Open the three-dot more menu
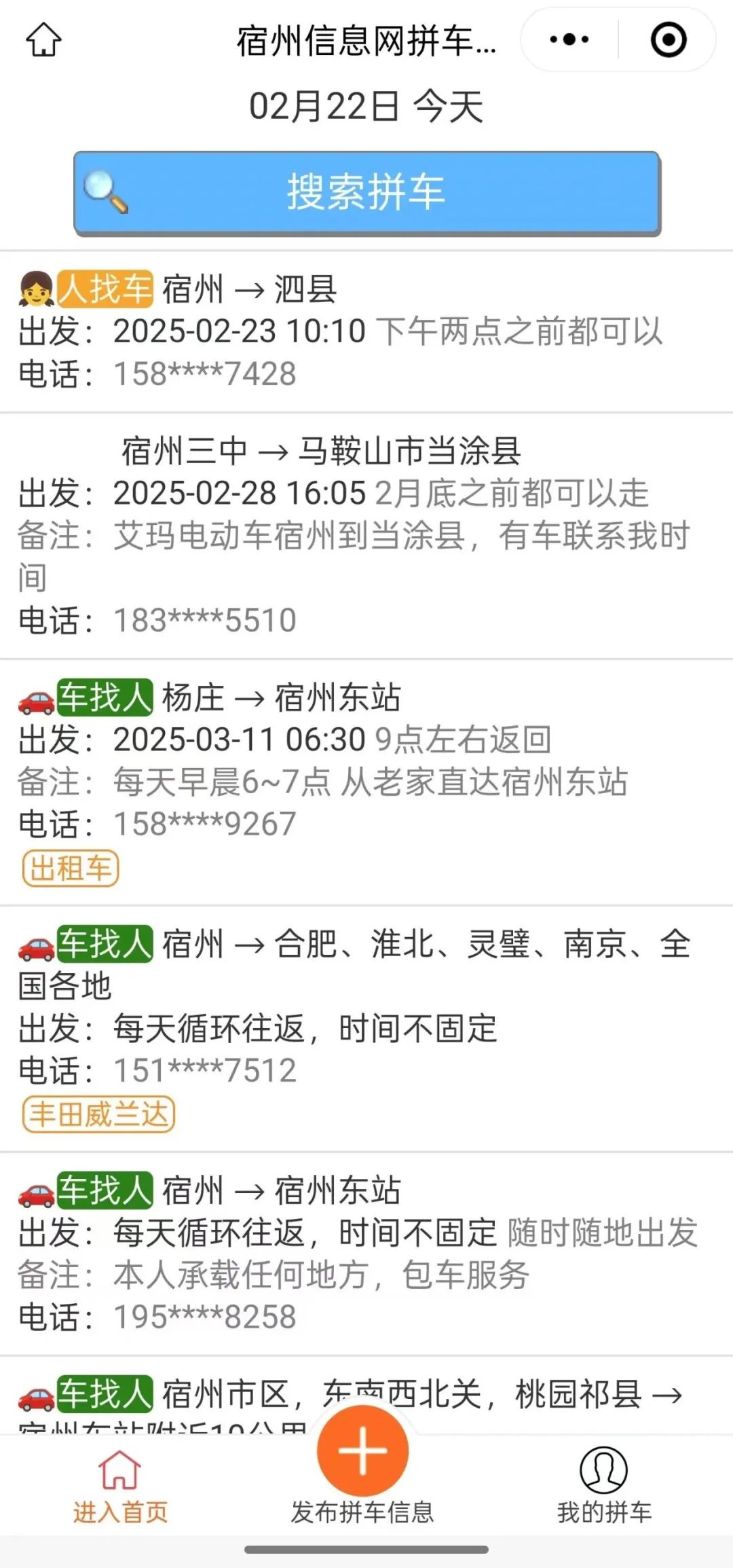The height and width of the screenshot is (1568, 733). (x=569, y=40)
